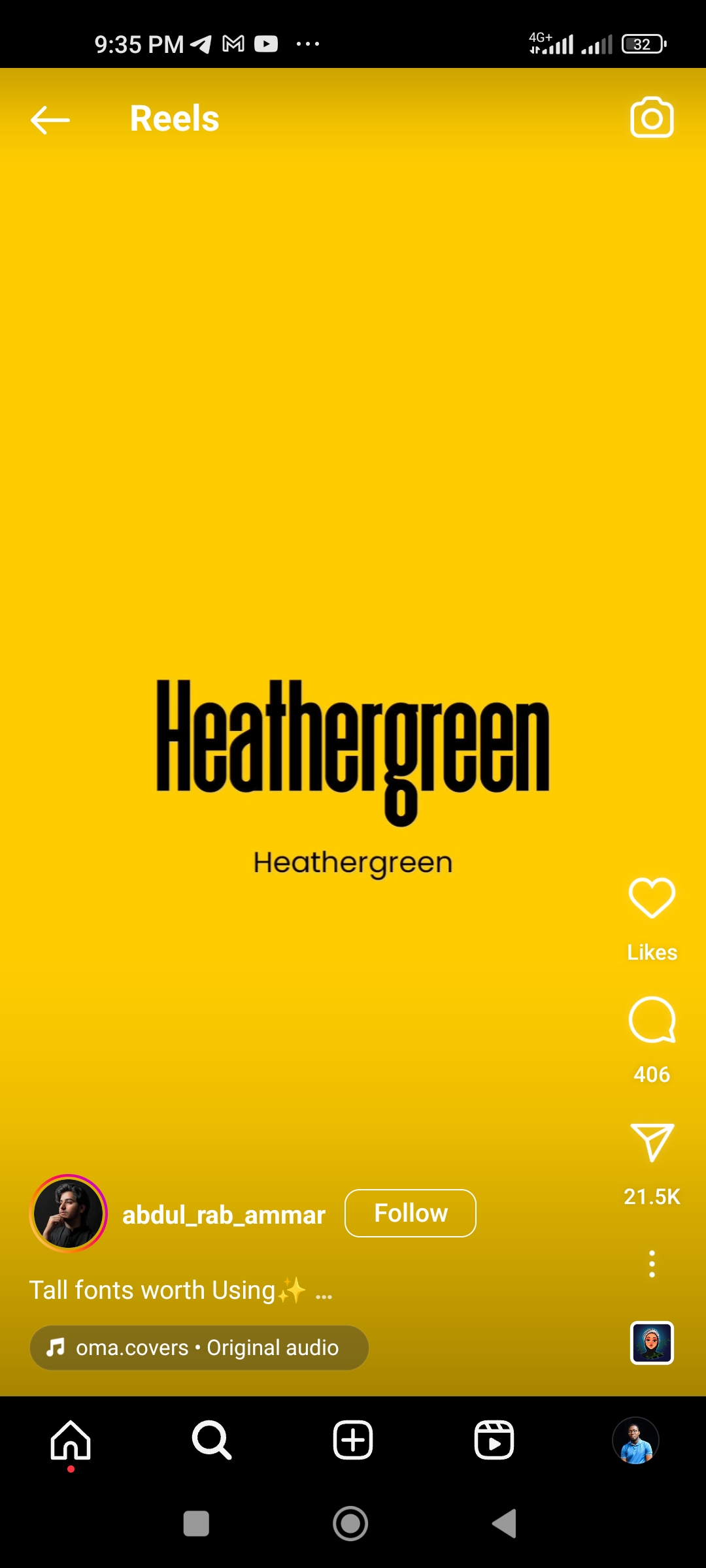Open my profile tab
This screenshot has height=1568, width=706.
[635, 1440]
